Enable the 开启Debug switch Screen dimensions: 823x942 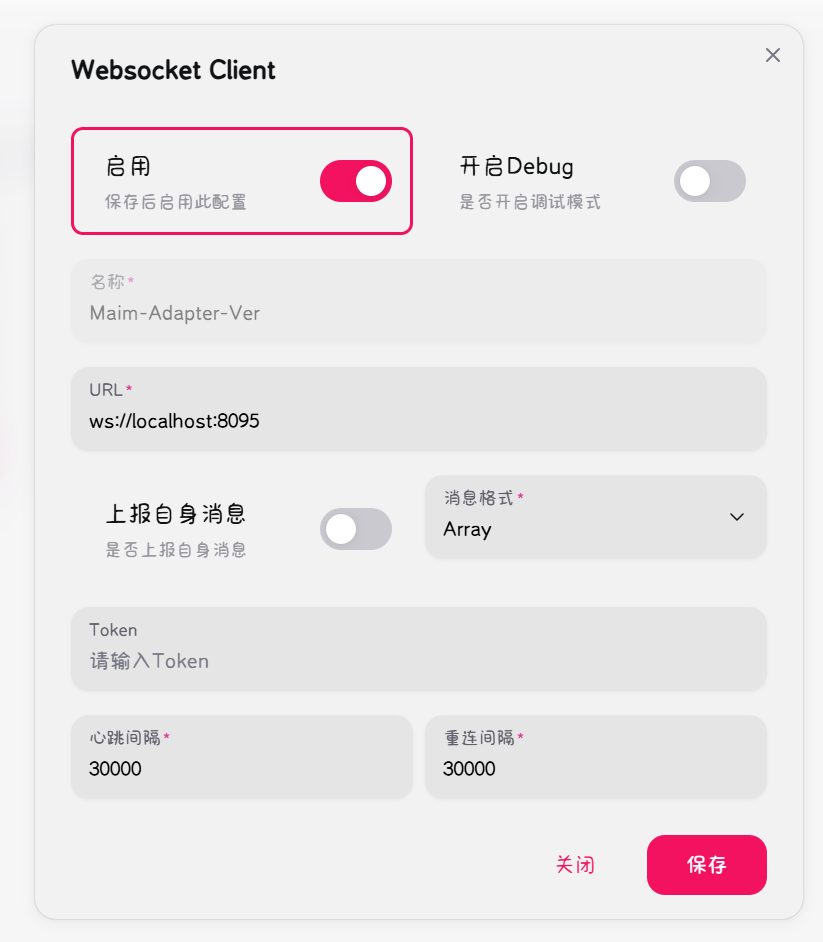709,181
